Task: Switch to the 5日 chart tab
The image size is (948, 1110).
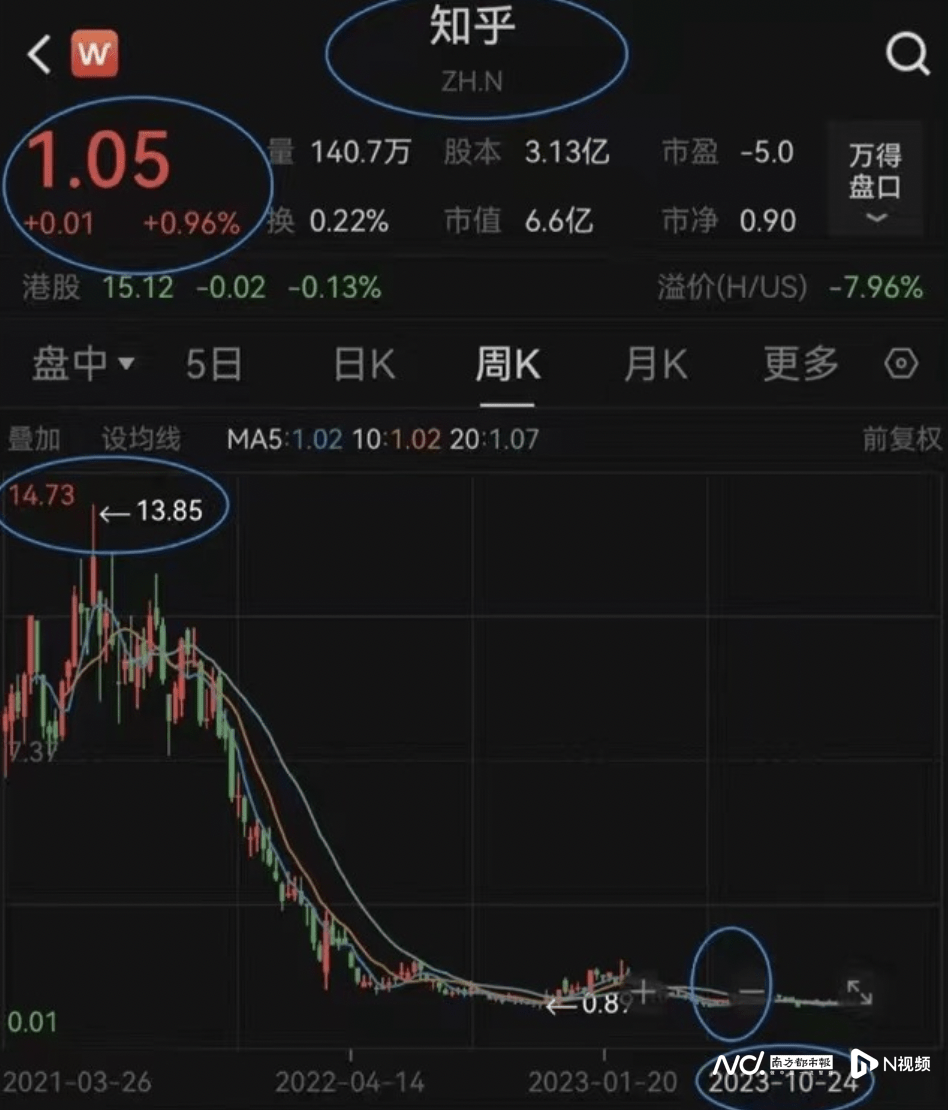Action: coord(214,364)
